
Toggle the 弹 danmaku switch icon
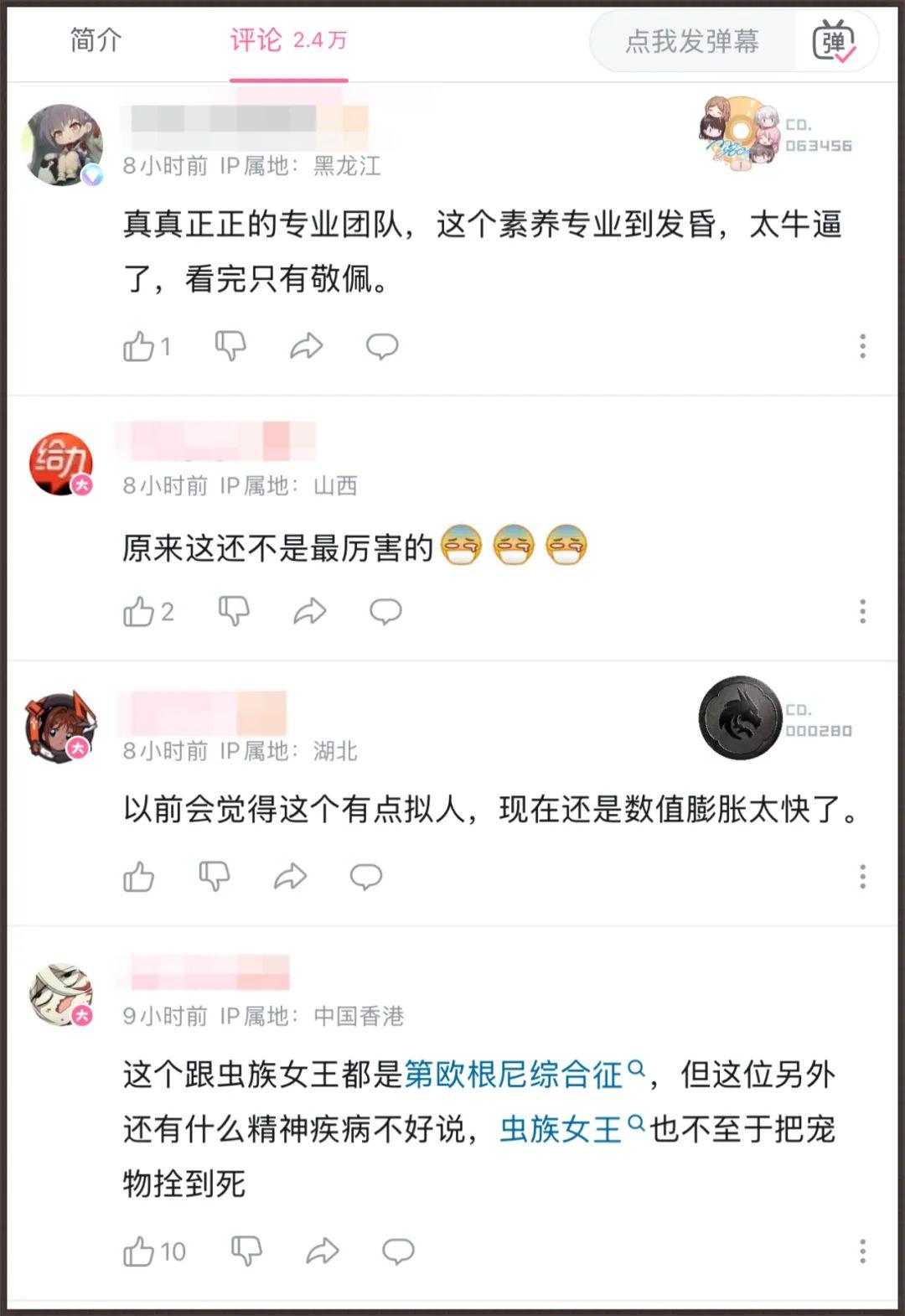[834, 41]
